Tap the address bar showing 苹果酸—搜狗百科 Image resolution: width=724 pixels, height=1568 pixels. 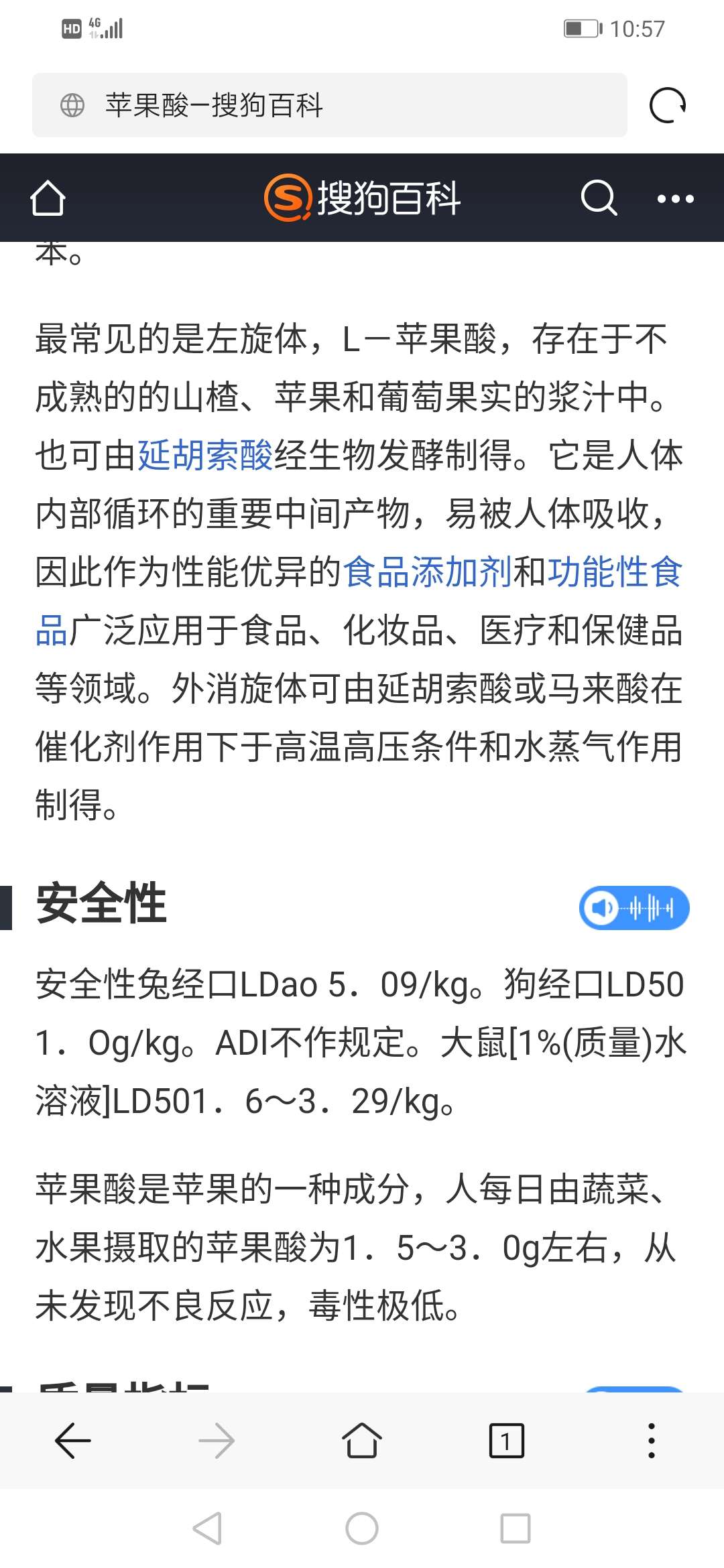click(x=329, y=105)
